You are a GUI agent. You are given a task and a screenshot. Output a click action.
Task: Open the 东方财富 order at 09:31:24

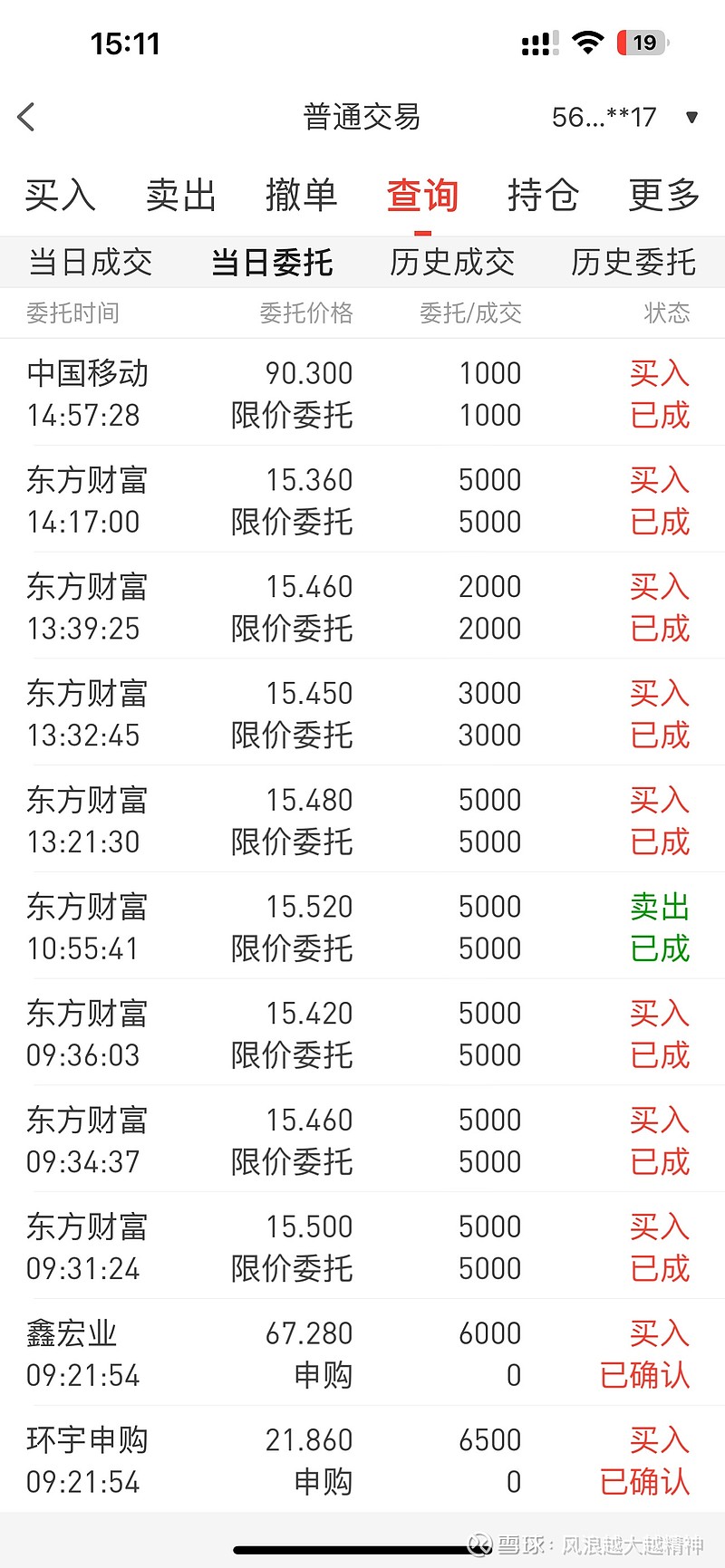362,1246
